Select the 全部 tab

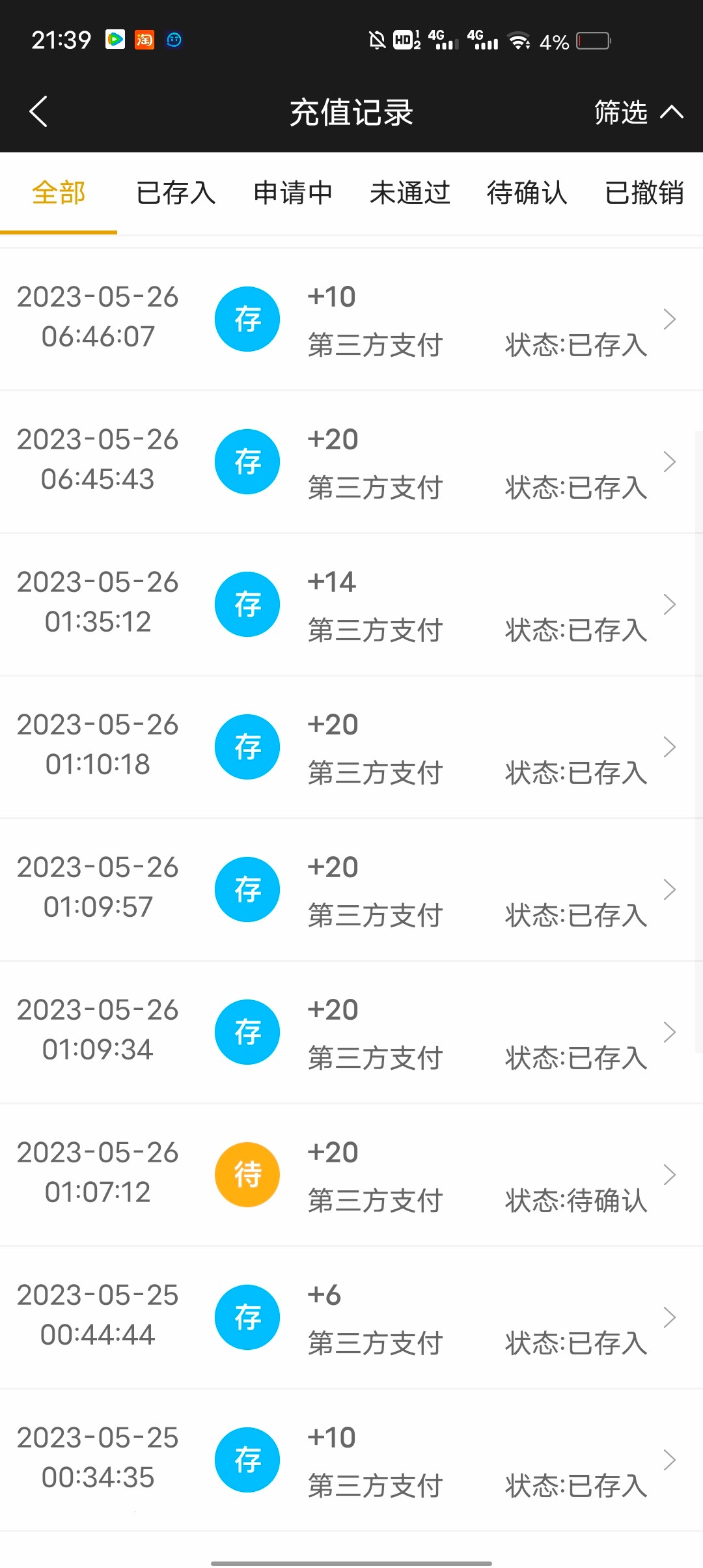(x=59, y=193)
